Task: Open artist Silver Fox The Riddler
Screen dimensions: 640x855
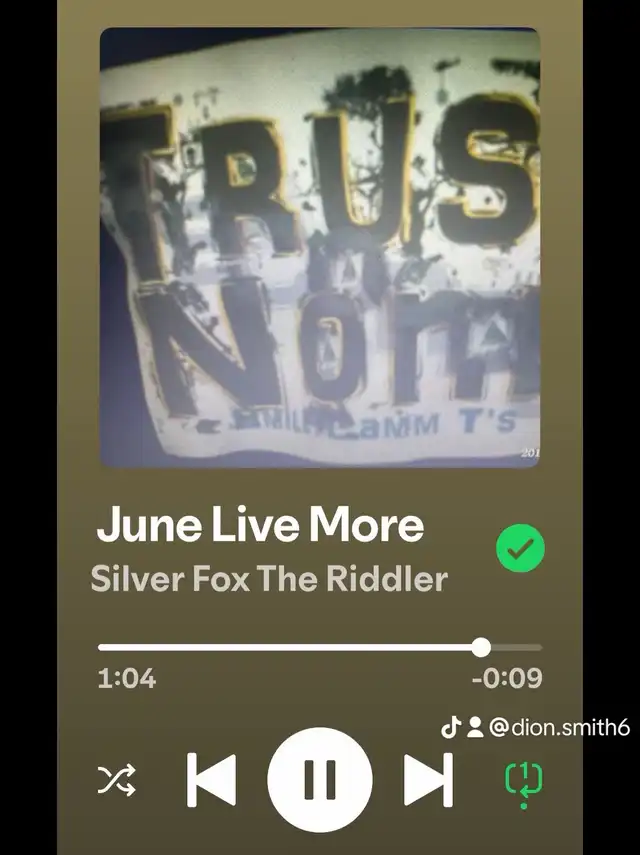Action: point(269,579)
